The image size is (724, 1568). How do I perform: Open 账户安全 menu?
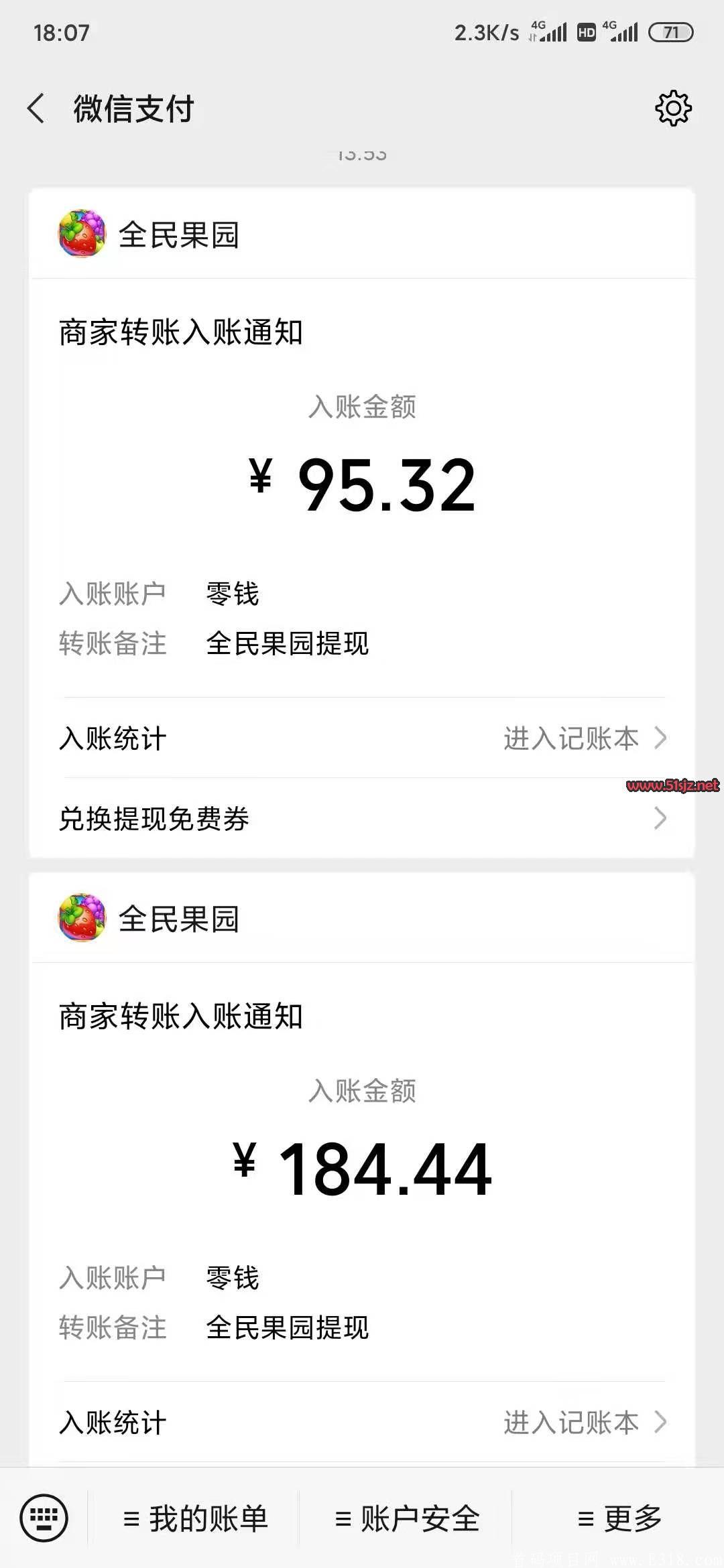406,1518
